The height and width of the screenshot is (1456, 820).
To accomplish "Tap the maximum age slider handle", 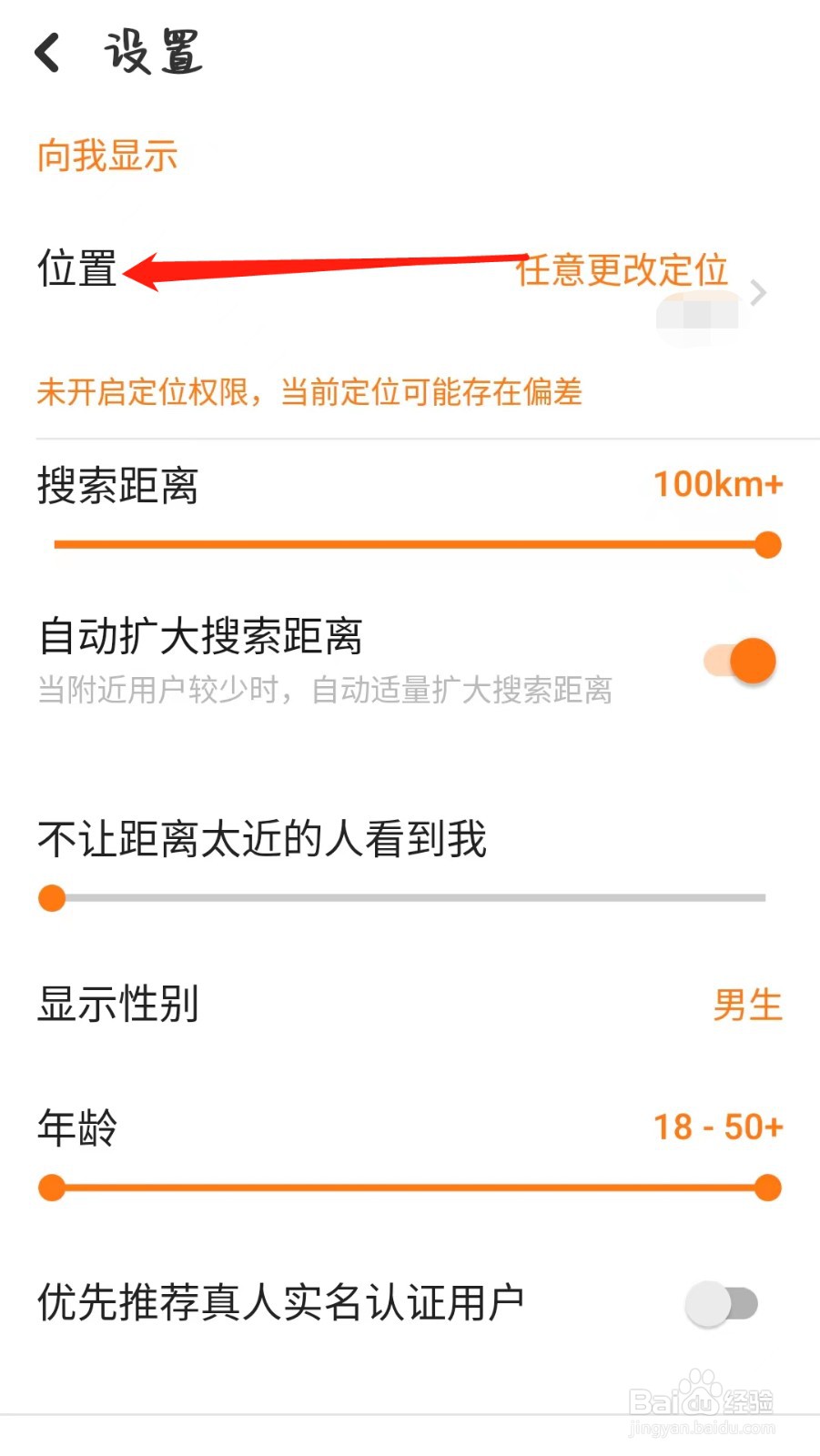I will (768, 1188).
